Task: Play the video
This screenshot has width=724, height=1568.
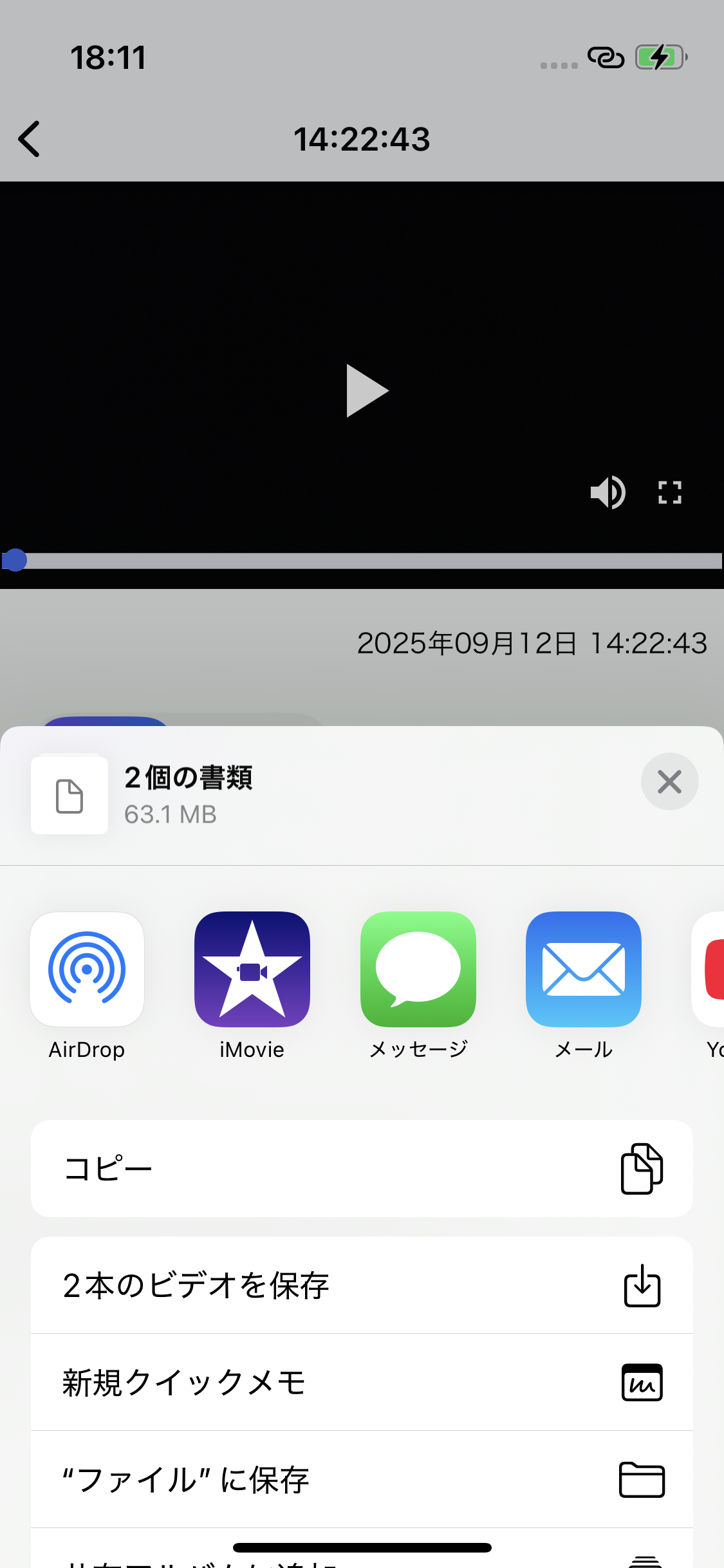Action: [366, 391]
